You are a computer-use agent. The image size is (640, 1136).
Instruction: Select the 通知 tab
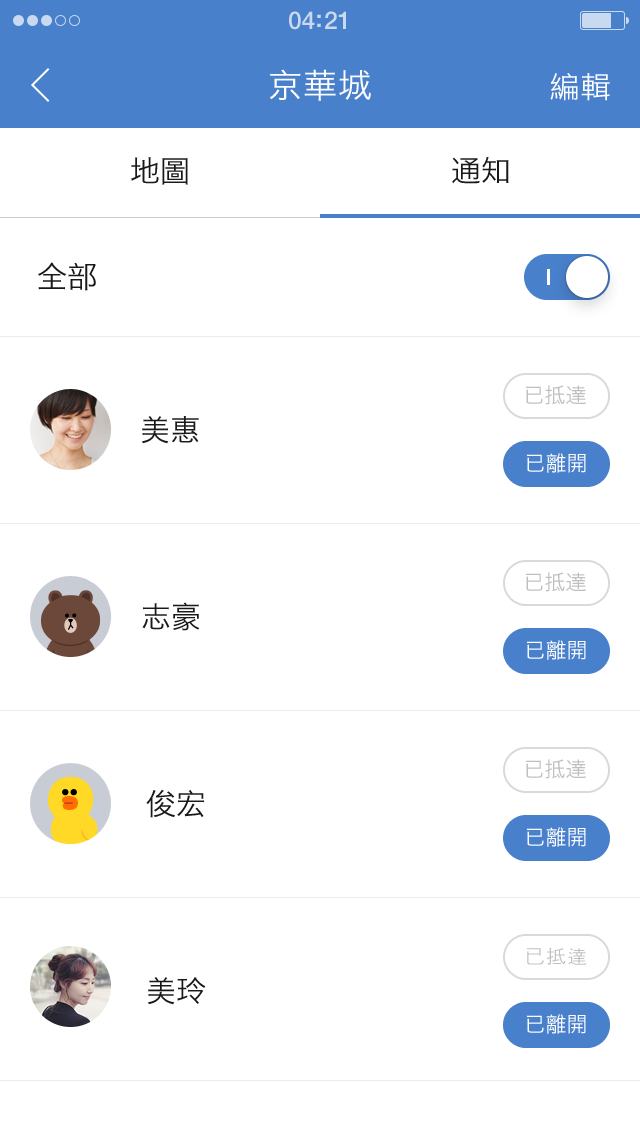(x=480, y=171)
